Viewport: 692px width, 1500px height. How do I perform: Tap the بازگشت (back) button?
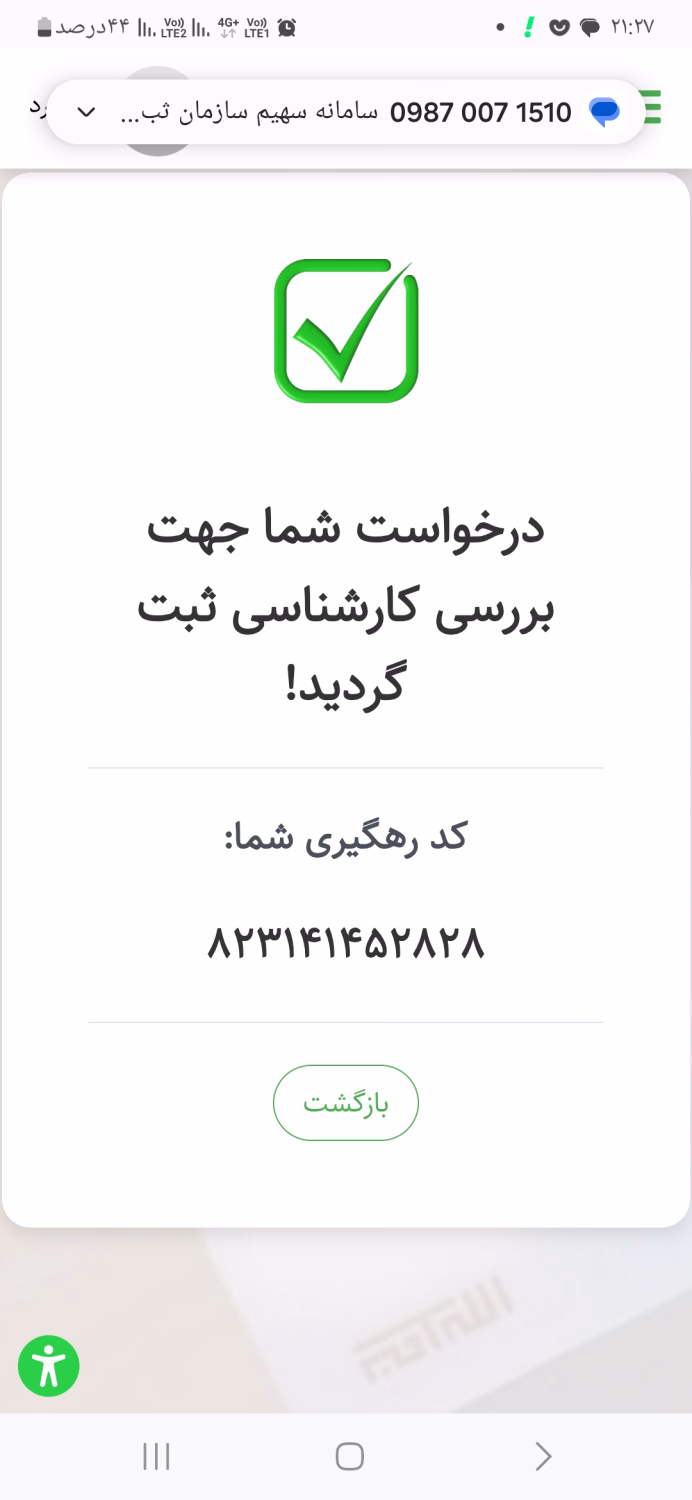click(x=345, y=1103)
